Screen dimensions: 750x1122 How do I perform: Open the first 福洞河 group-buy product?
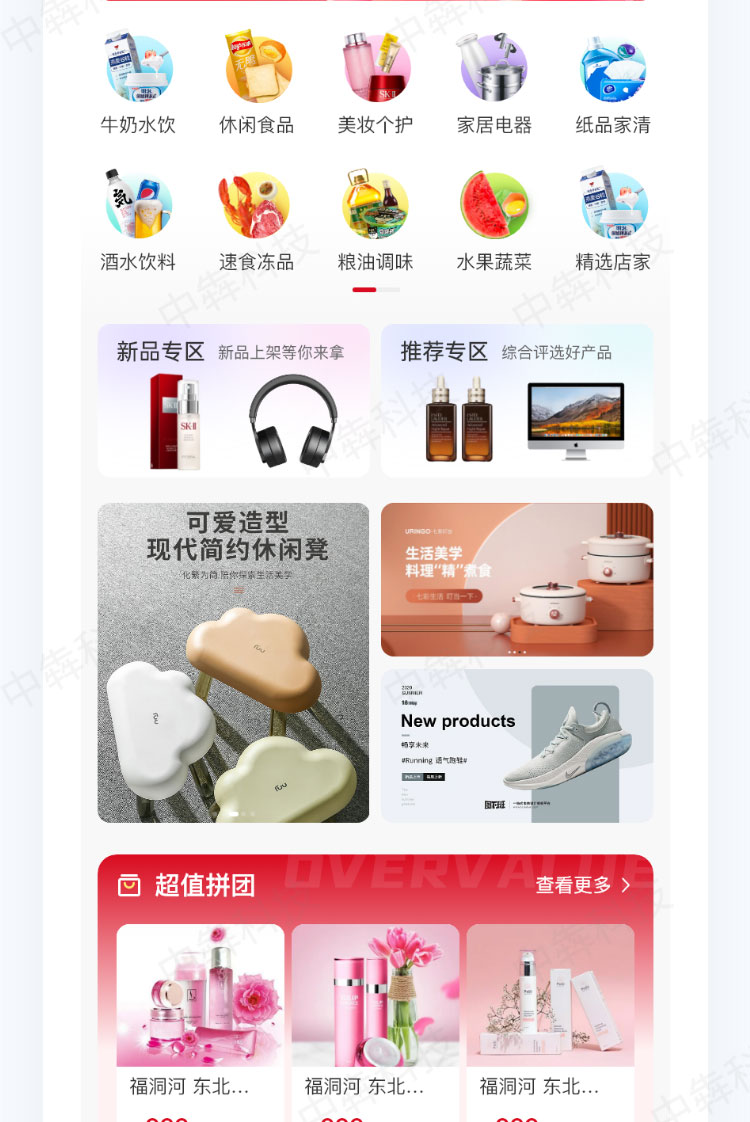[200, 1010]
